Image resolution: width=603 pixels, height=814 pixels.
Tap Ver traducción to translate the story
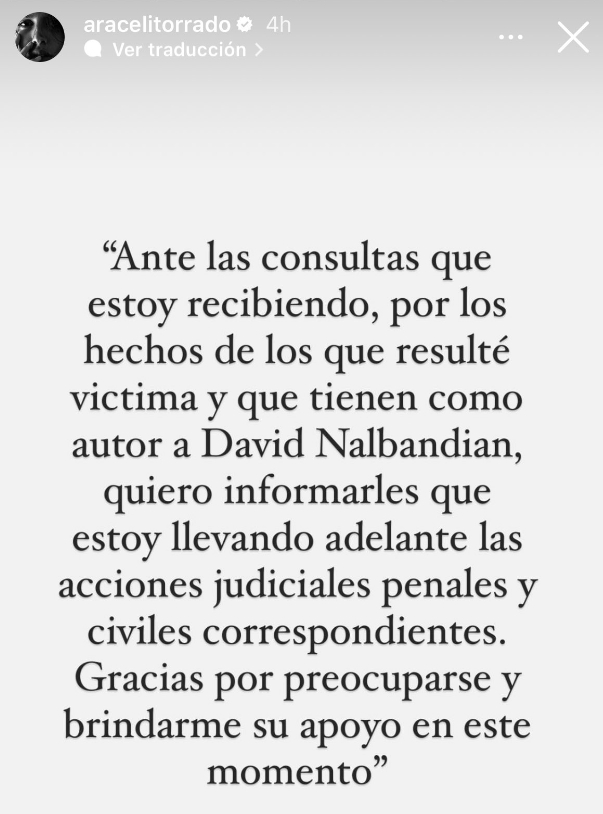pos(178,49)
